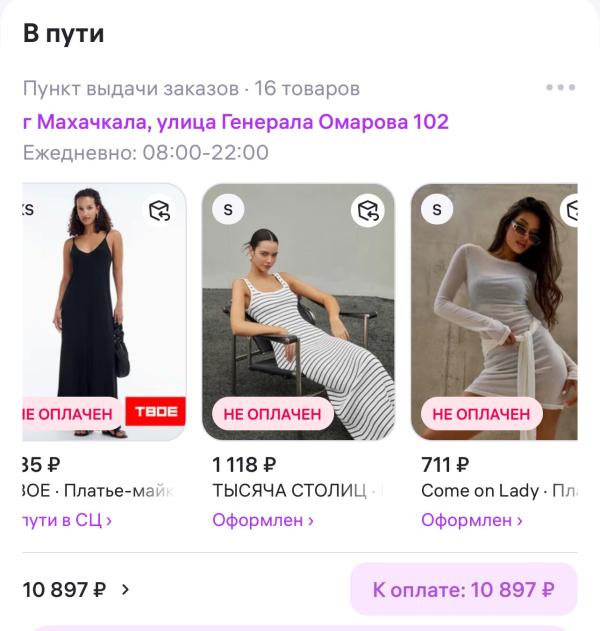The image size is (600, 631).
Task: Tap the return icon on the black dress
Action: click(160, 210)
